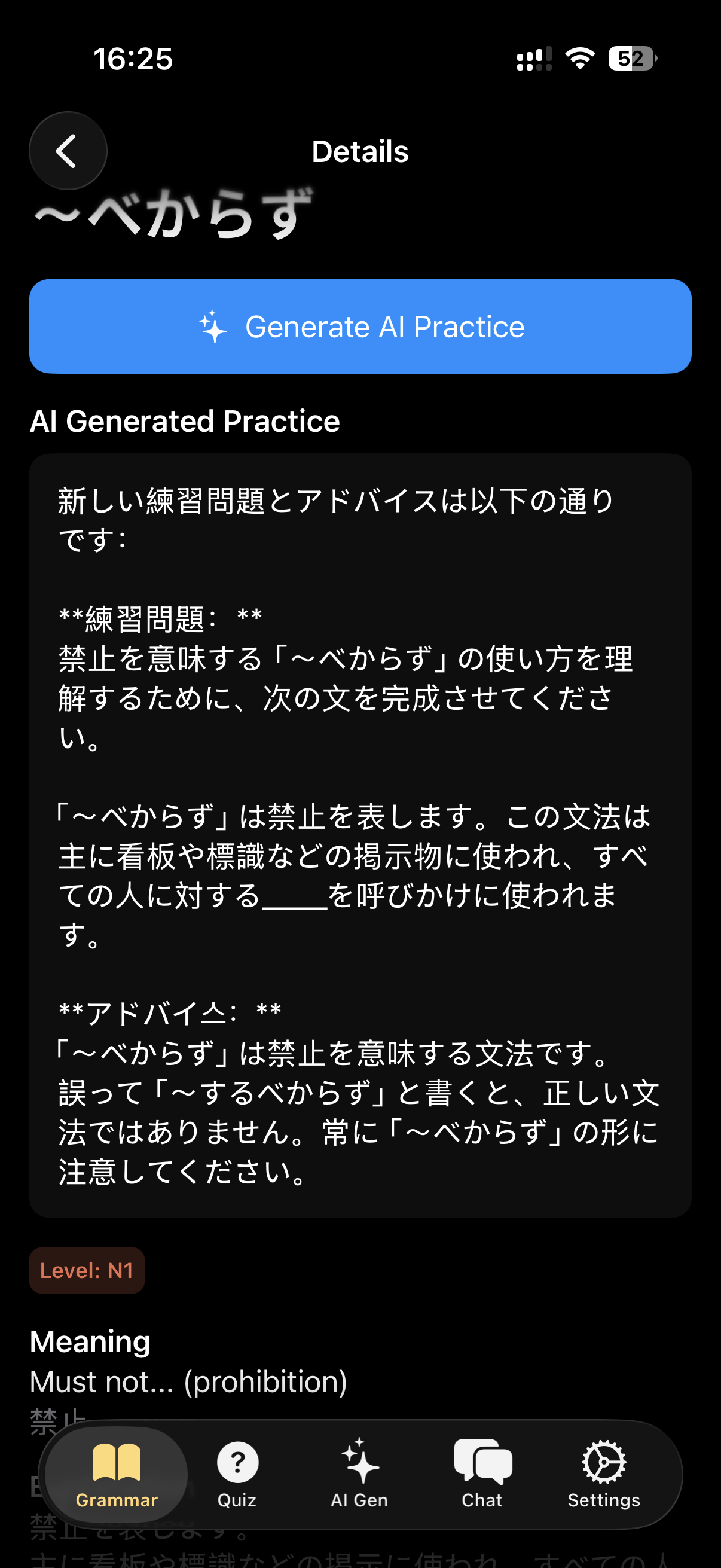Screen dimensions: 721x1568
Task: Tap the 16:25 clock in status bar
Action: coord(134,59)
